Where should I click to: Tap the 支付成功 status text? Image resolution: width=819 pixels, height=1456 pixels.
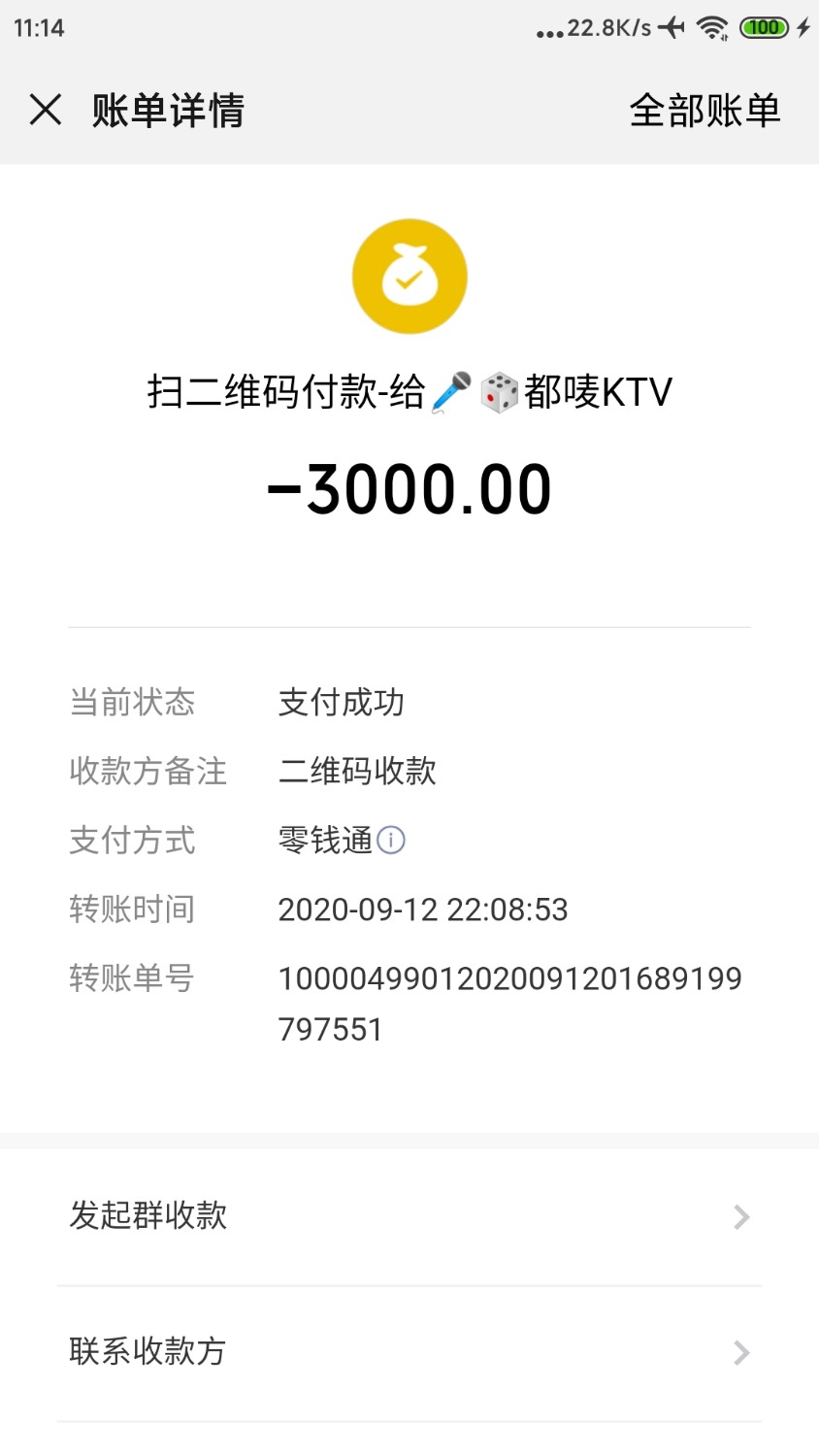[340, 702]
